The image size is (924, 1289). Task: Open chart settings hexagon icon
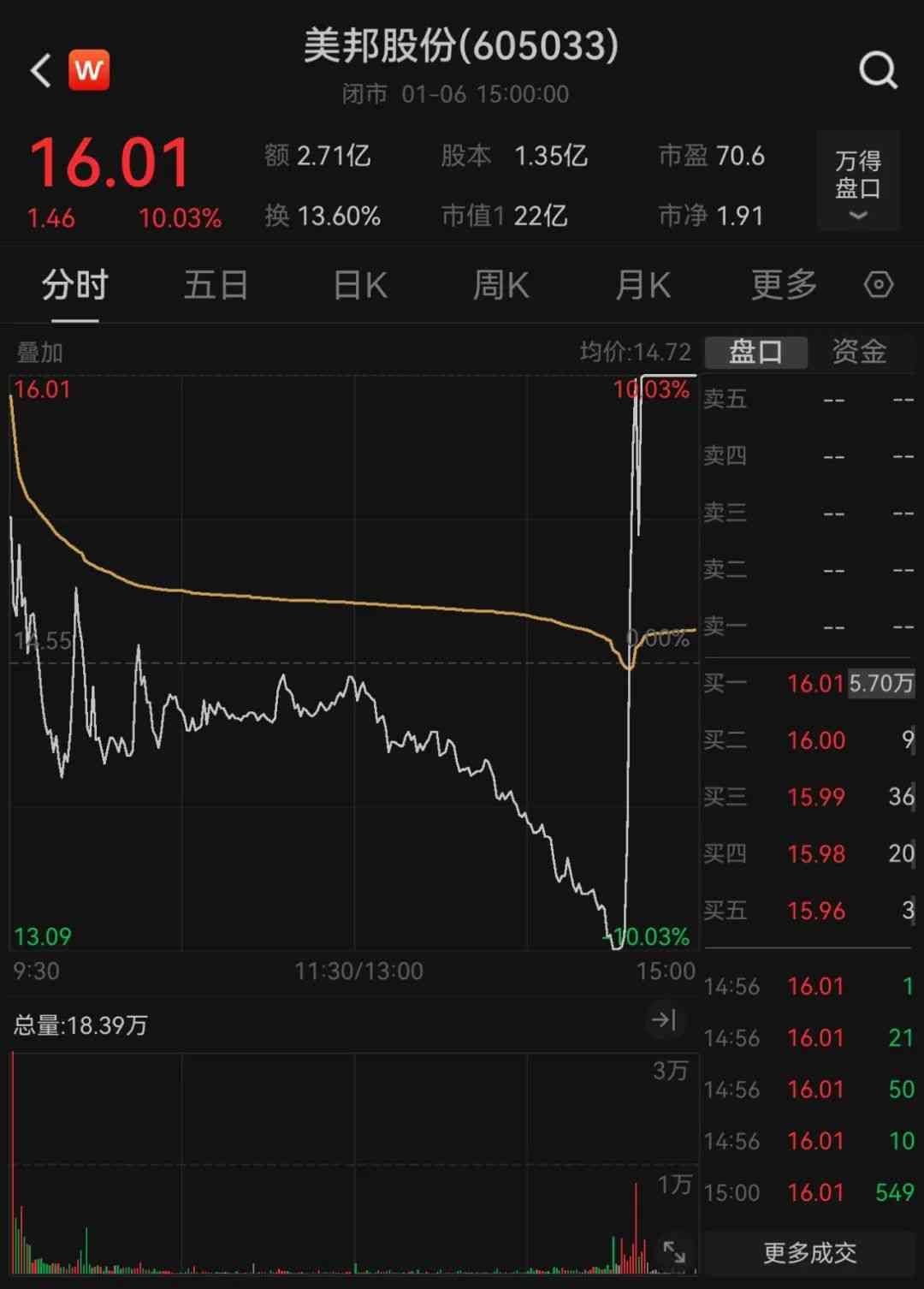(x=879, y=285)
